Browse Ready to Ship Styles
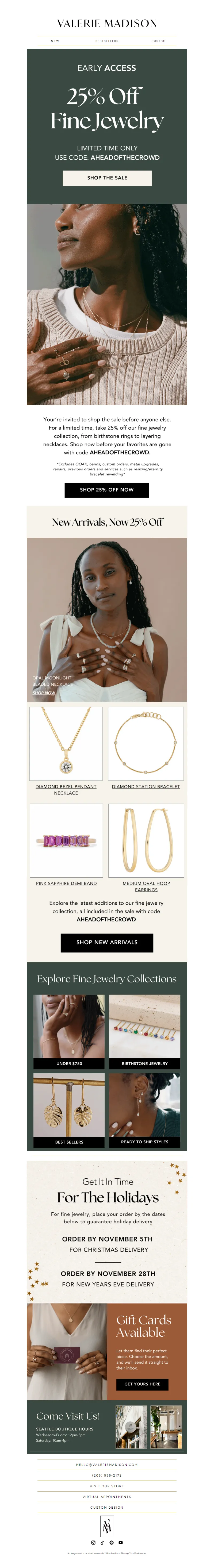 coord(144,1142)
